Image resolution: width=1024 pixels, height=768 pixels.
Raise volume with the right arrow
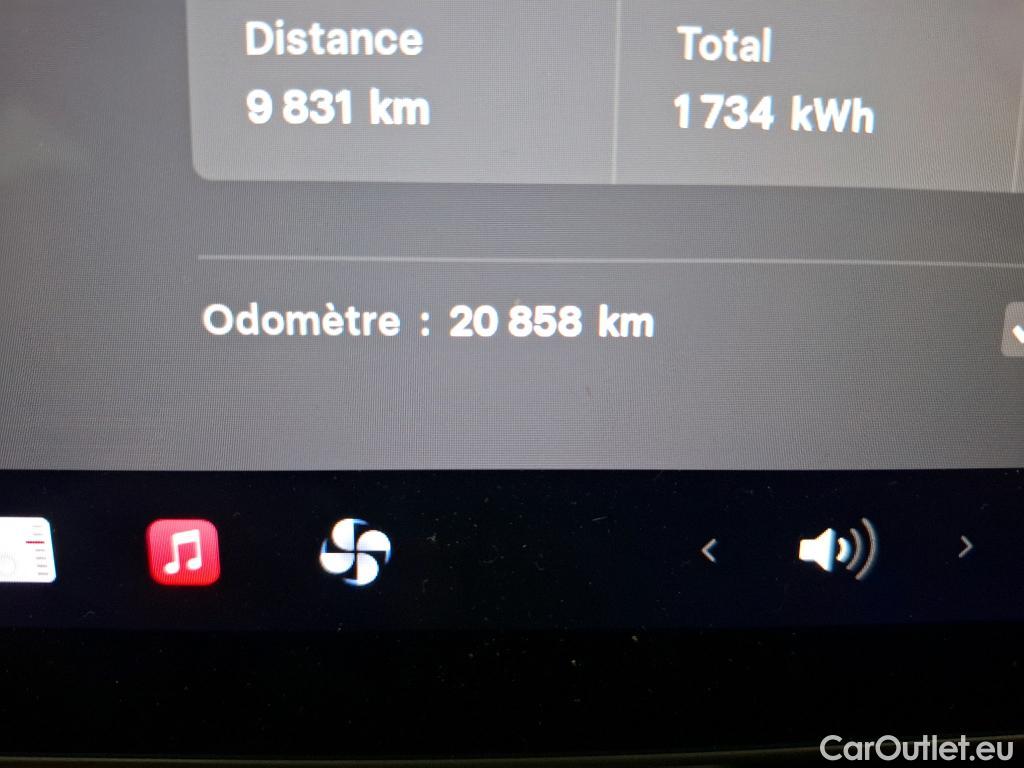[x=965, y=547]
